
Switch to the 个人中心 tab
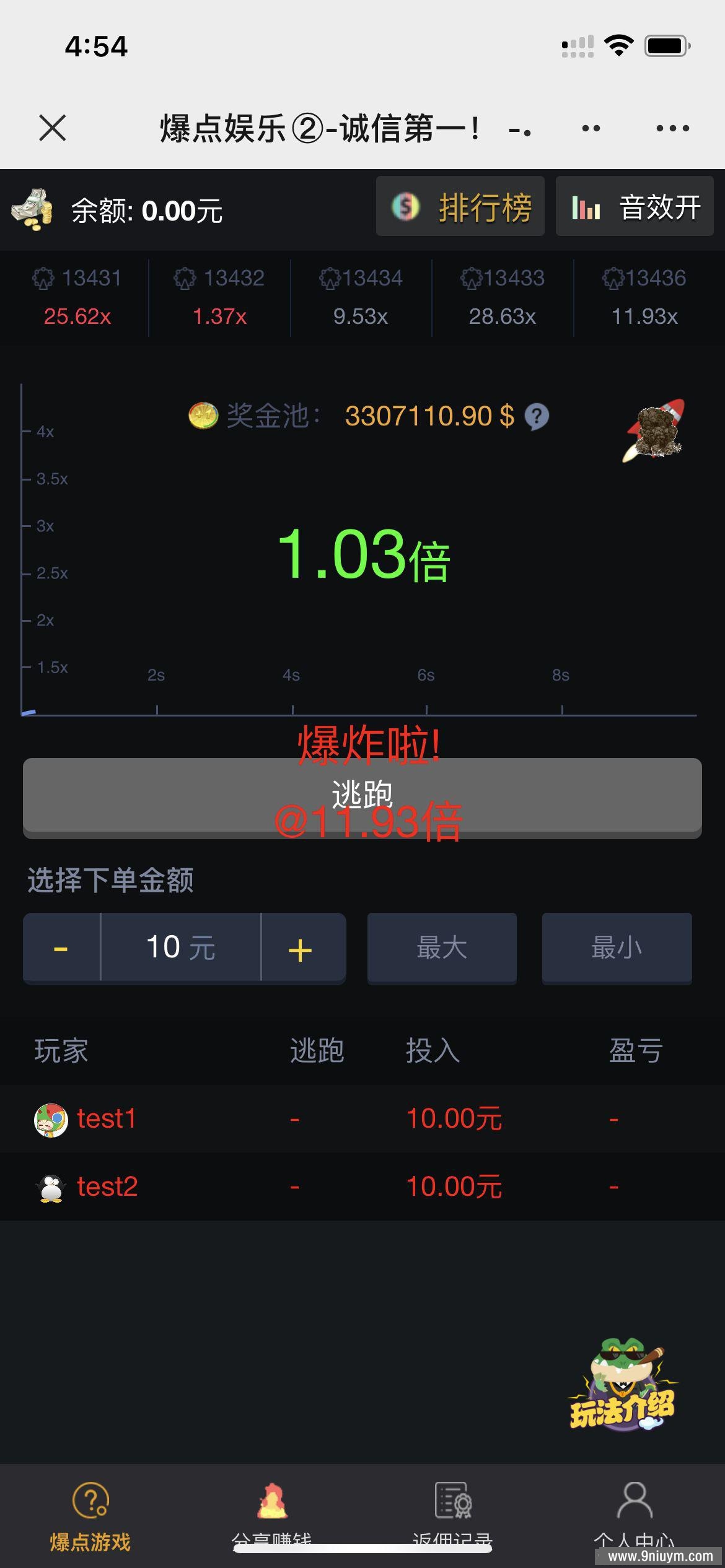[x=633, y=1499]
